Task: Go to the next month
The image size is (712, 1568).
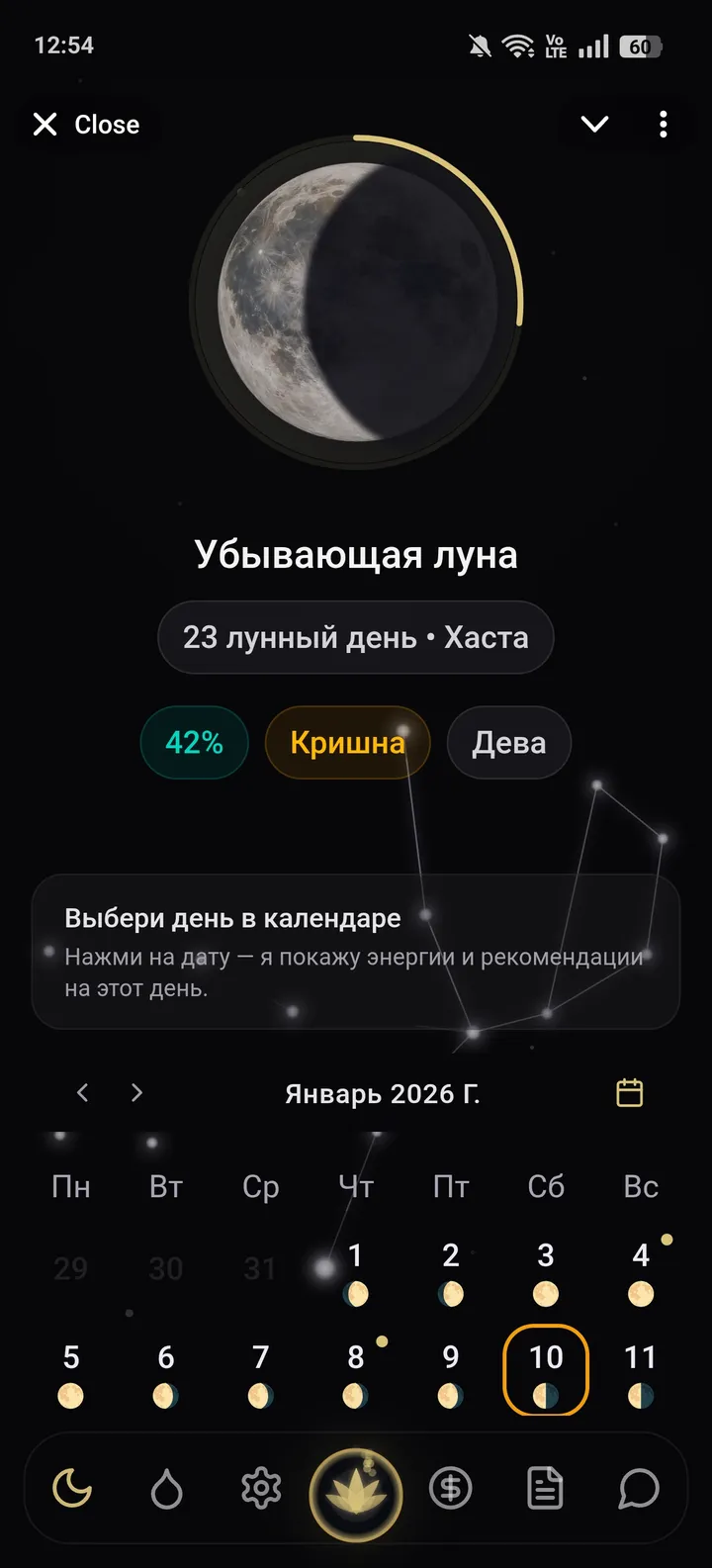Action: (x=136, y=1093)
